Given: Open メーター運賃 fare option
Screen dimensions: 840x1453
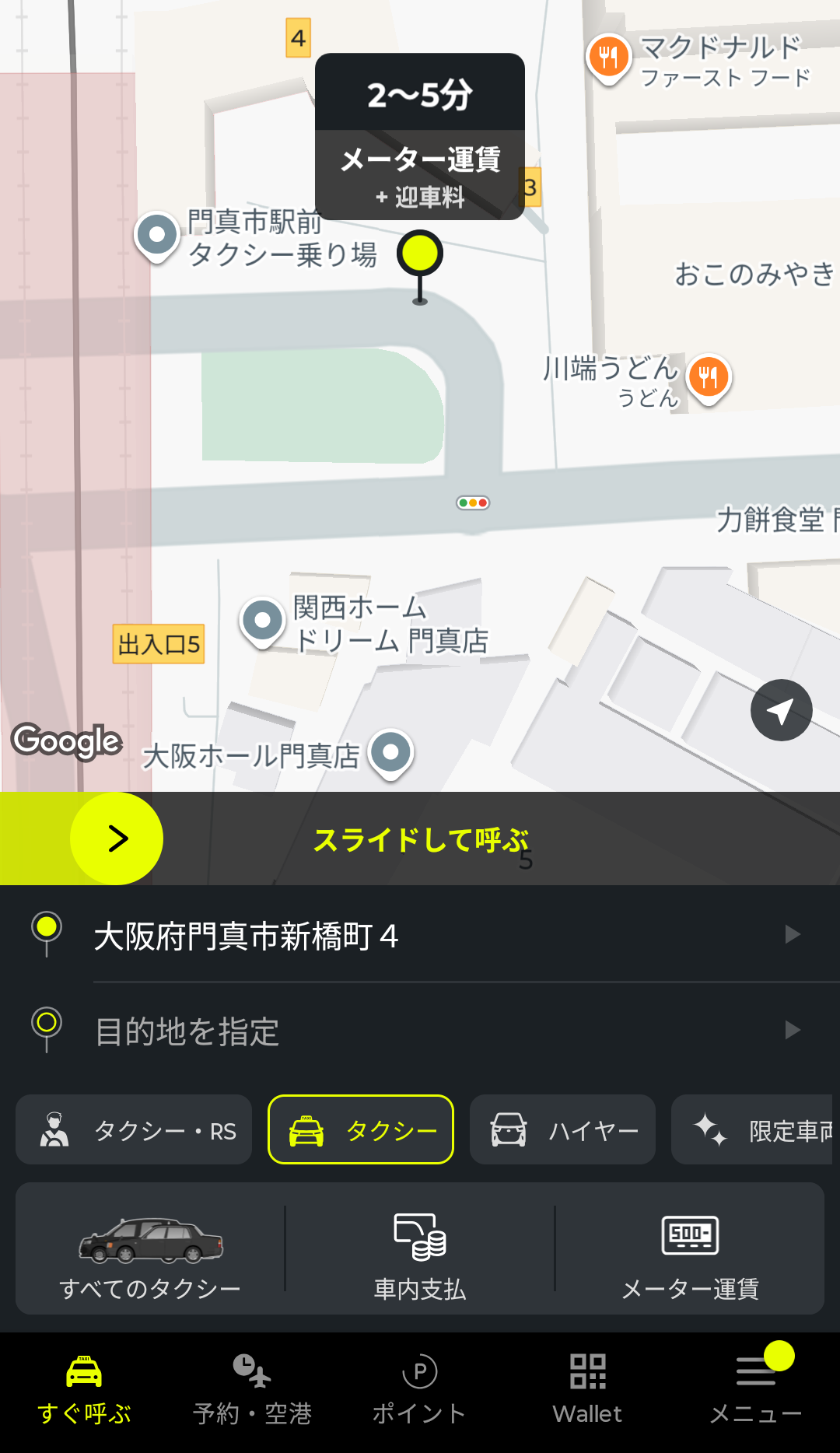Looking at the screenshot, I should click(690, 1250).
